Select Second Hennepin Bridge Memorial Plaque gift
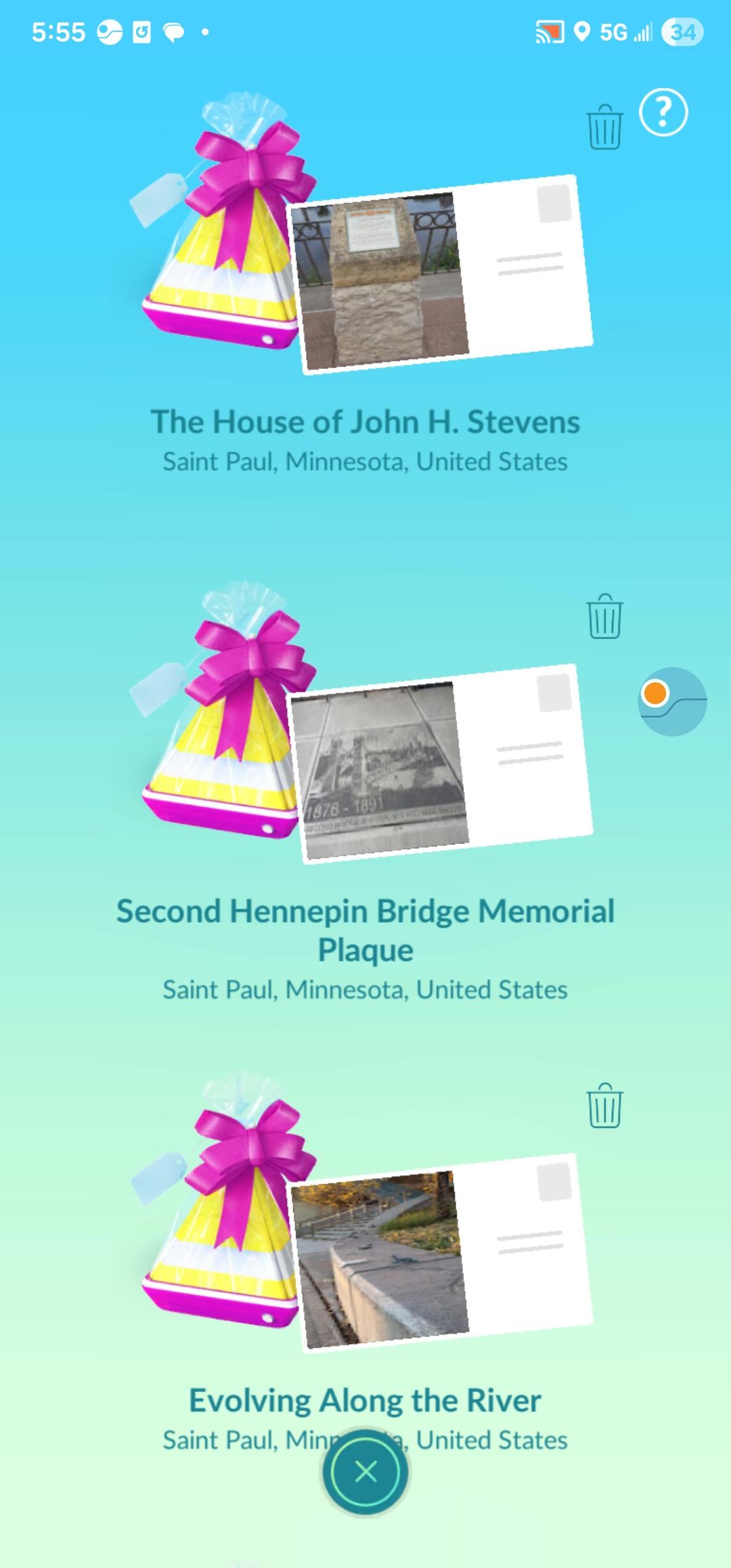The height and width of the screenshot is (1568, 731). pyautogui.click(x=365, y=758)
